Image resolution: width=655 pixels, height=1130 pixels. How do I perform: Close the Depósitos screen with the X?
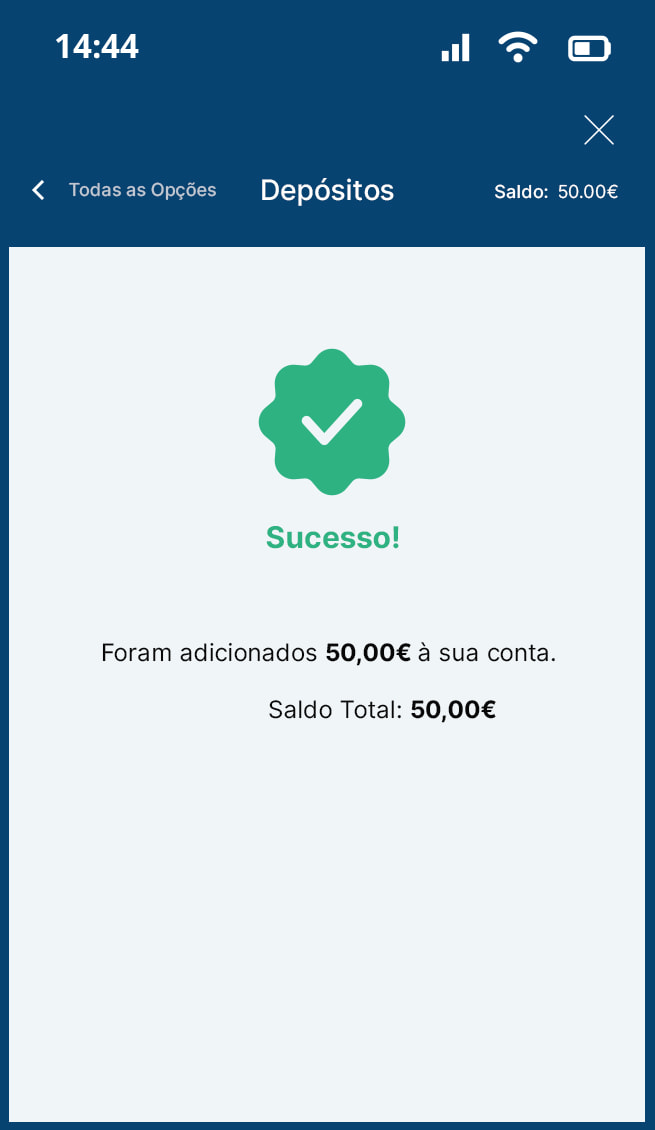pyautogui.click(x=599, y=130)
